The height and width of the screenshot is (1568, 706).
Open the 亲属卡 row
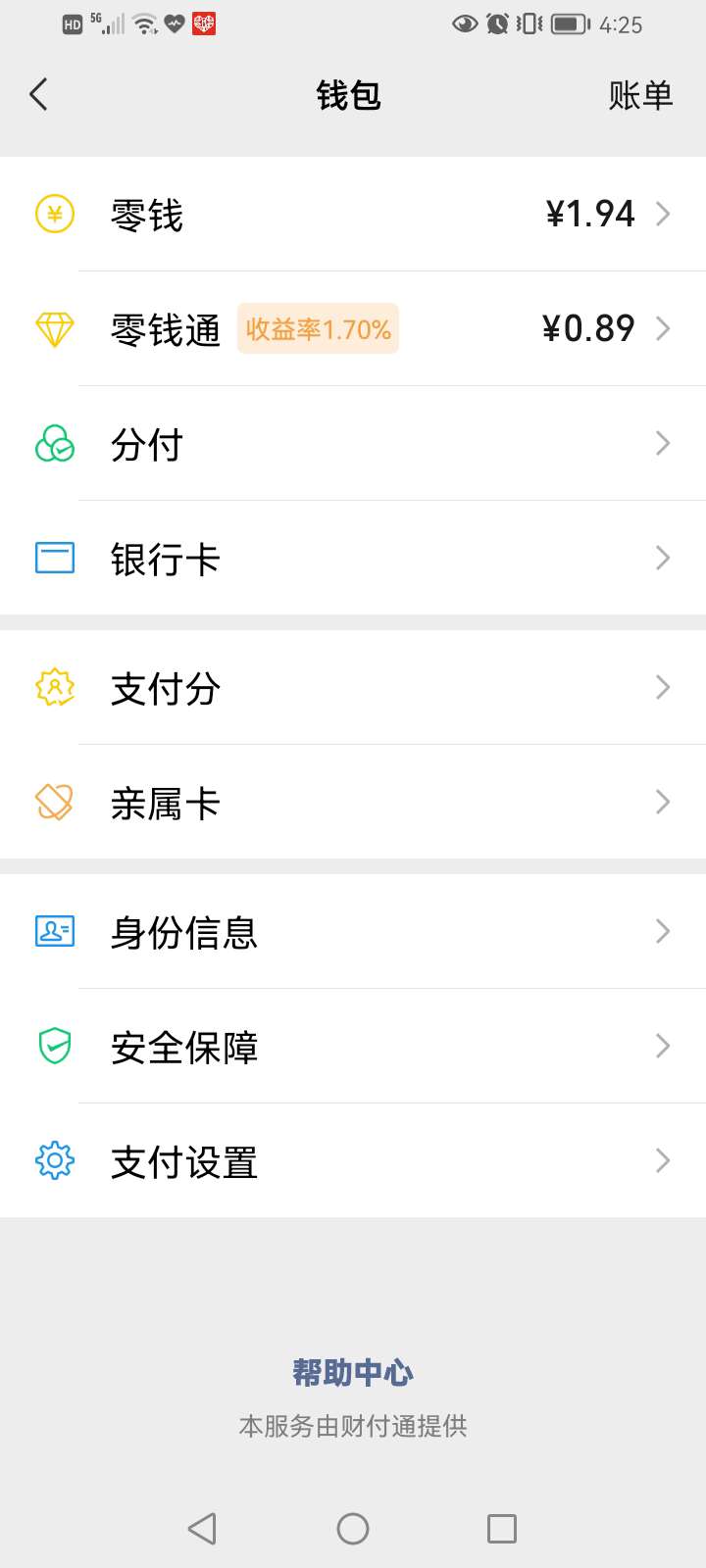(x=353, y=802)
